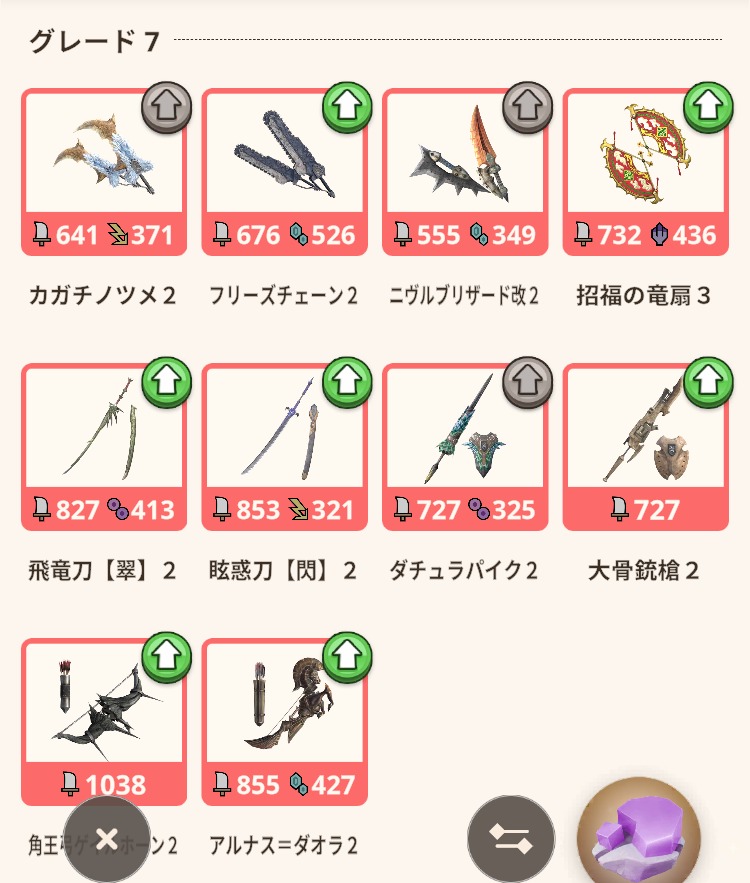Select the 招福の竜扇3 weapon card
Screen dimensions: 750x883
tap(646, 172)
